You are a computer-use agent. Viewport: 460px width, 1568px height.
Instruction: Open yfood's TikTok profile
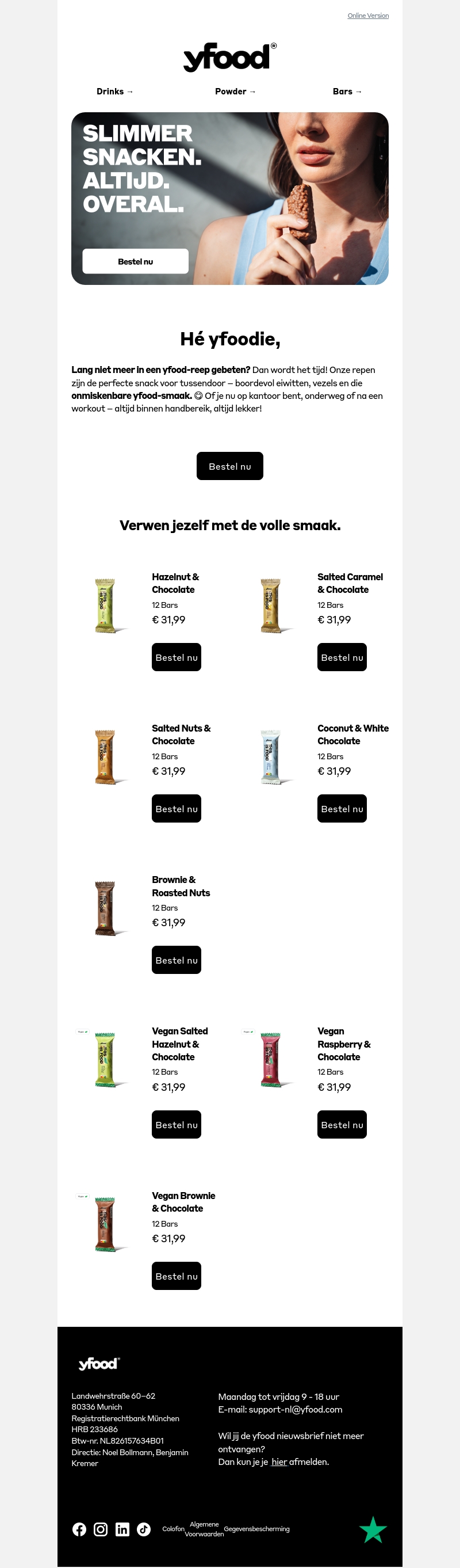pos(144,1529)
